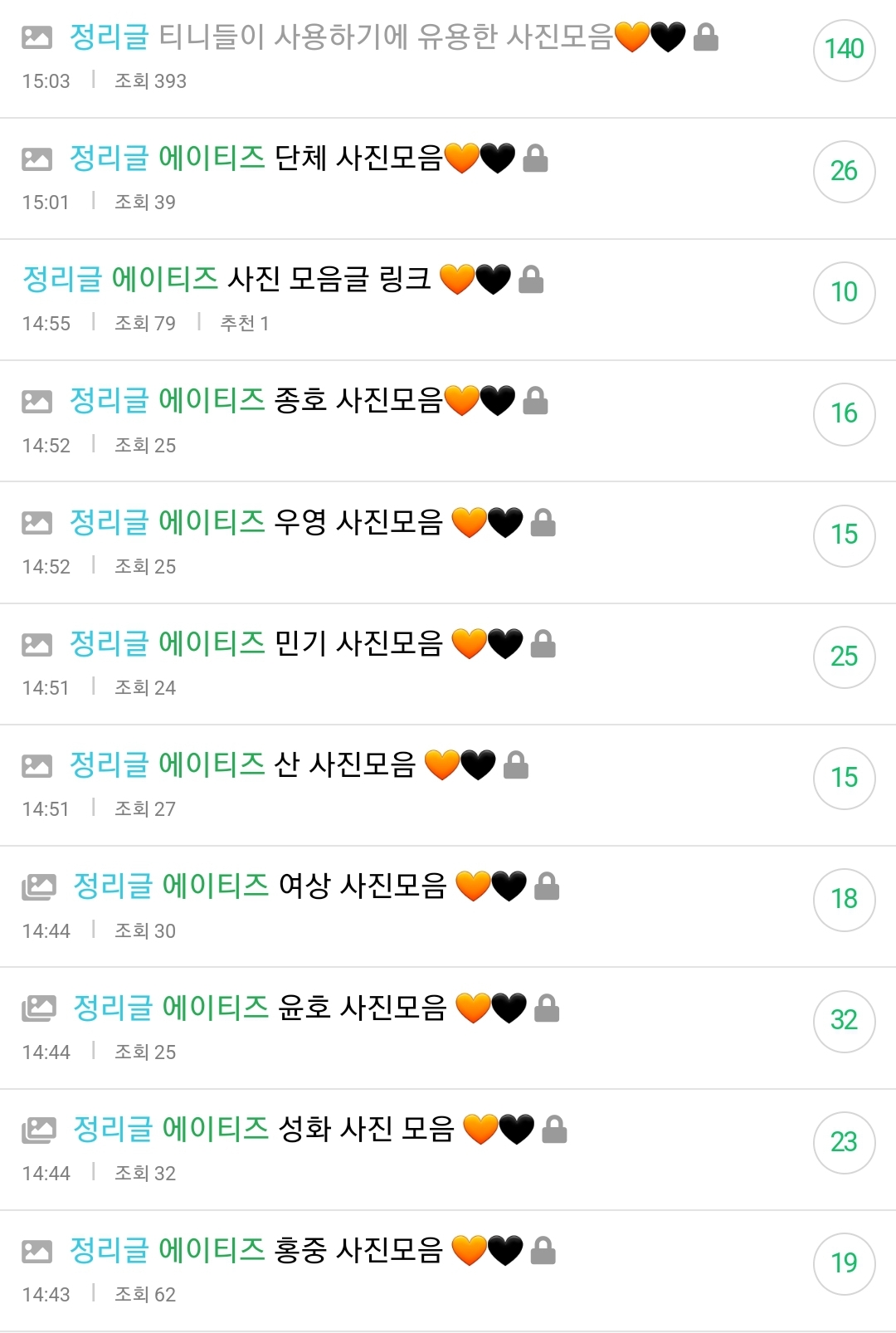Click the 추천 1 counter
This screenshot has width=896, height=1333.
(x=246, y=323)
